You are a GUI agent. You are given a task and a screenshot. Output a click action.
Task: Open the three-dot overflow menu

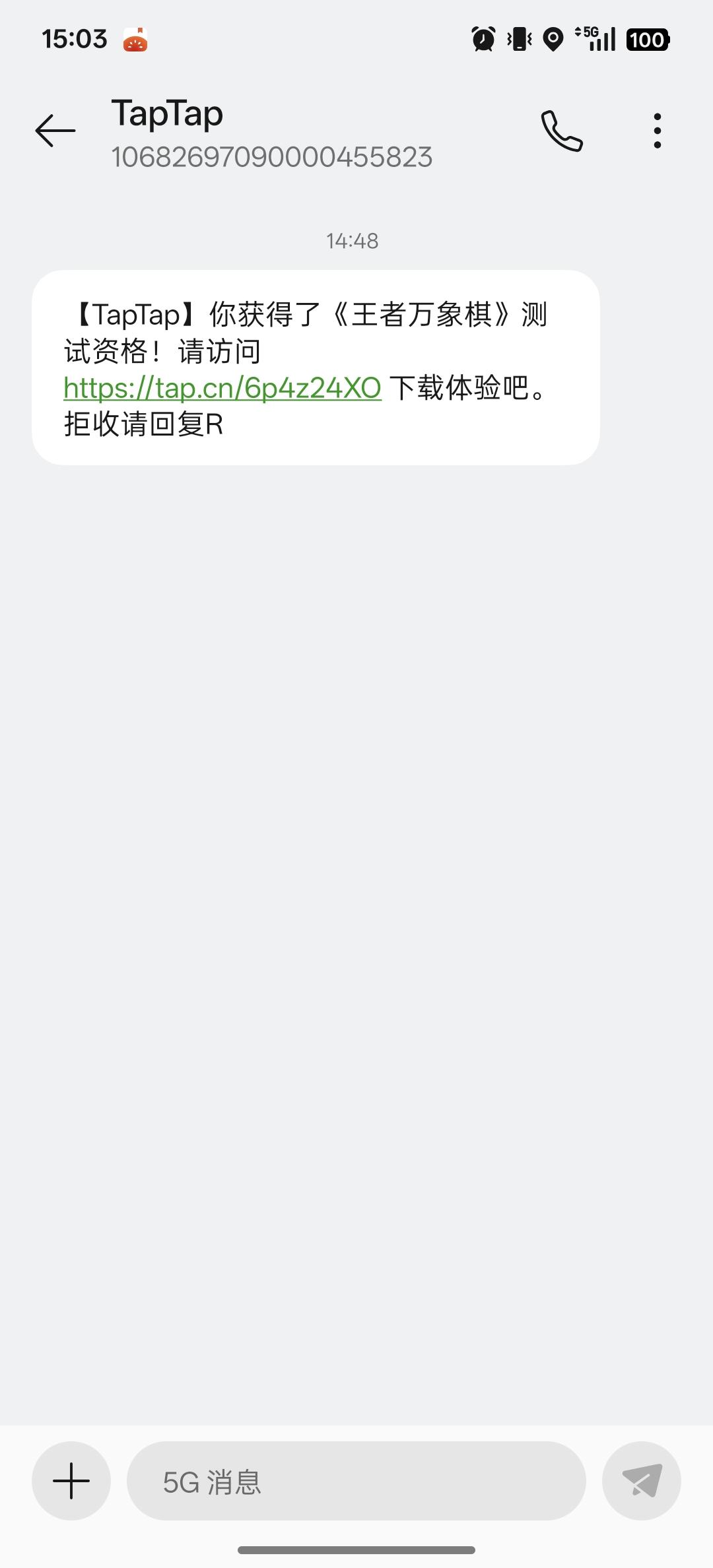tap(657, 131)
